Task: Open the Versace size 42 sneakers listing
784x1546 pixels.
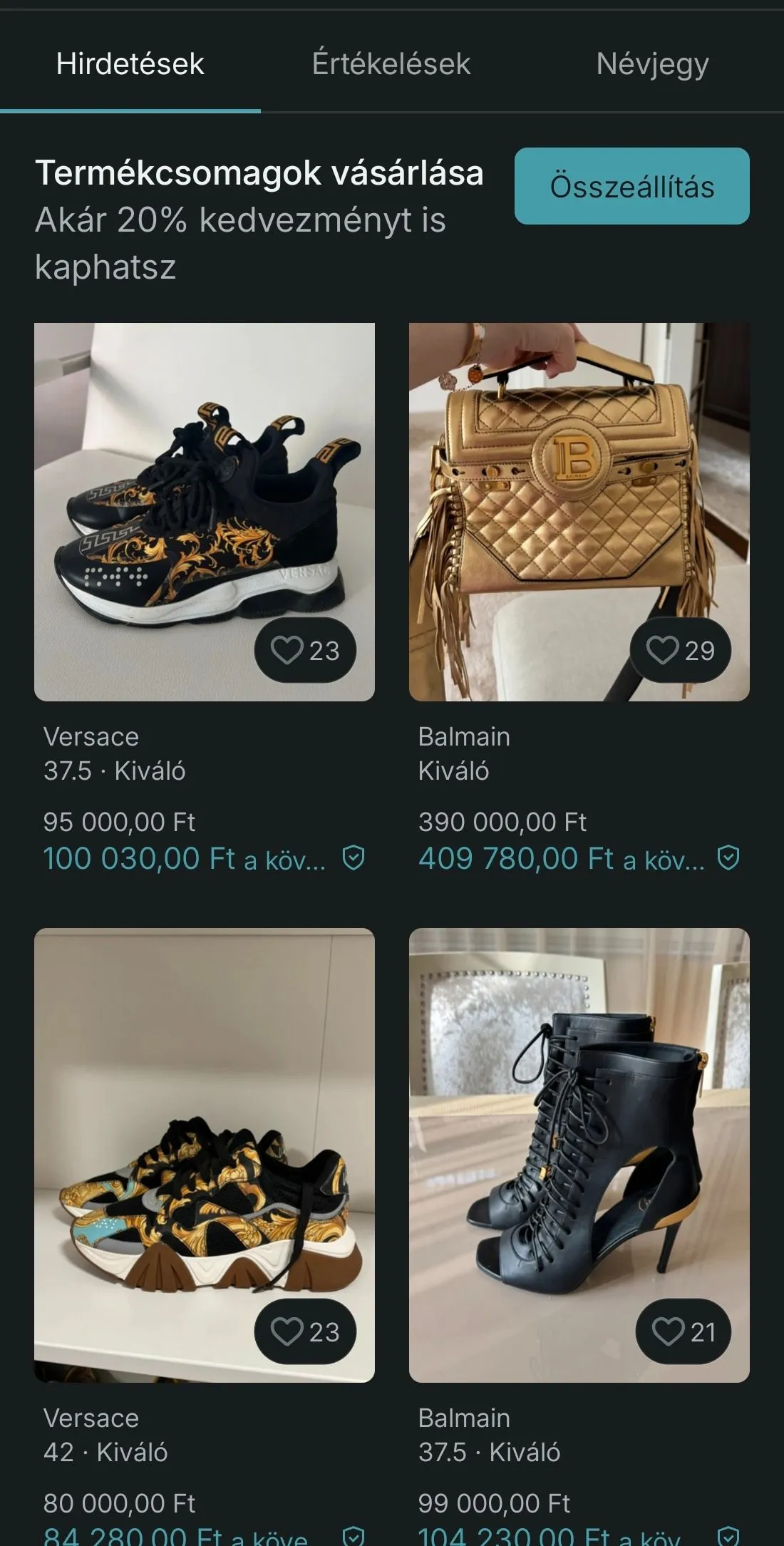Action: coord(204,1140)
